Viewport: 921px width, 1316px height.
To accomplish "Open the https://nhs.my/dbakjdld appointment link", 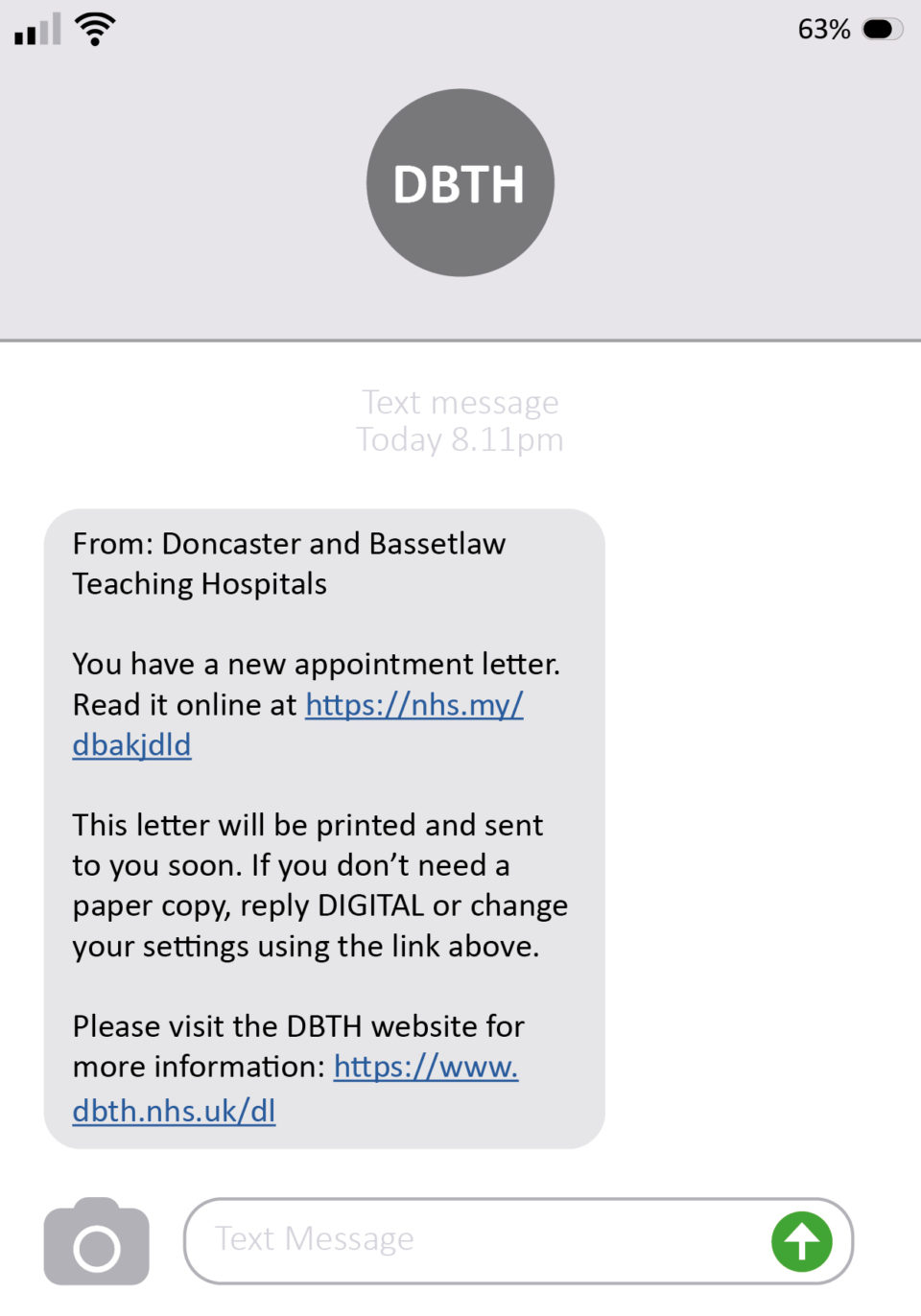I will [413, 704].
